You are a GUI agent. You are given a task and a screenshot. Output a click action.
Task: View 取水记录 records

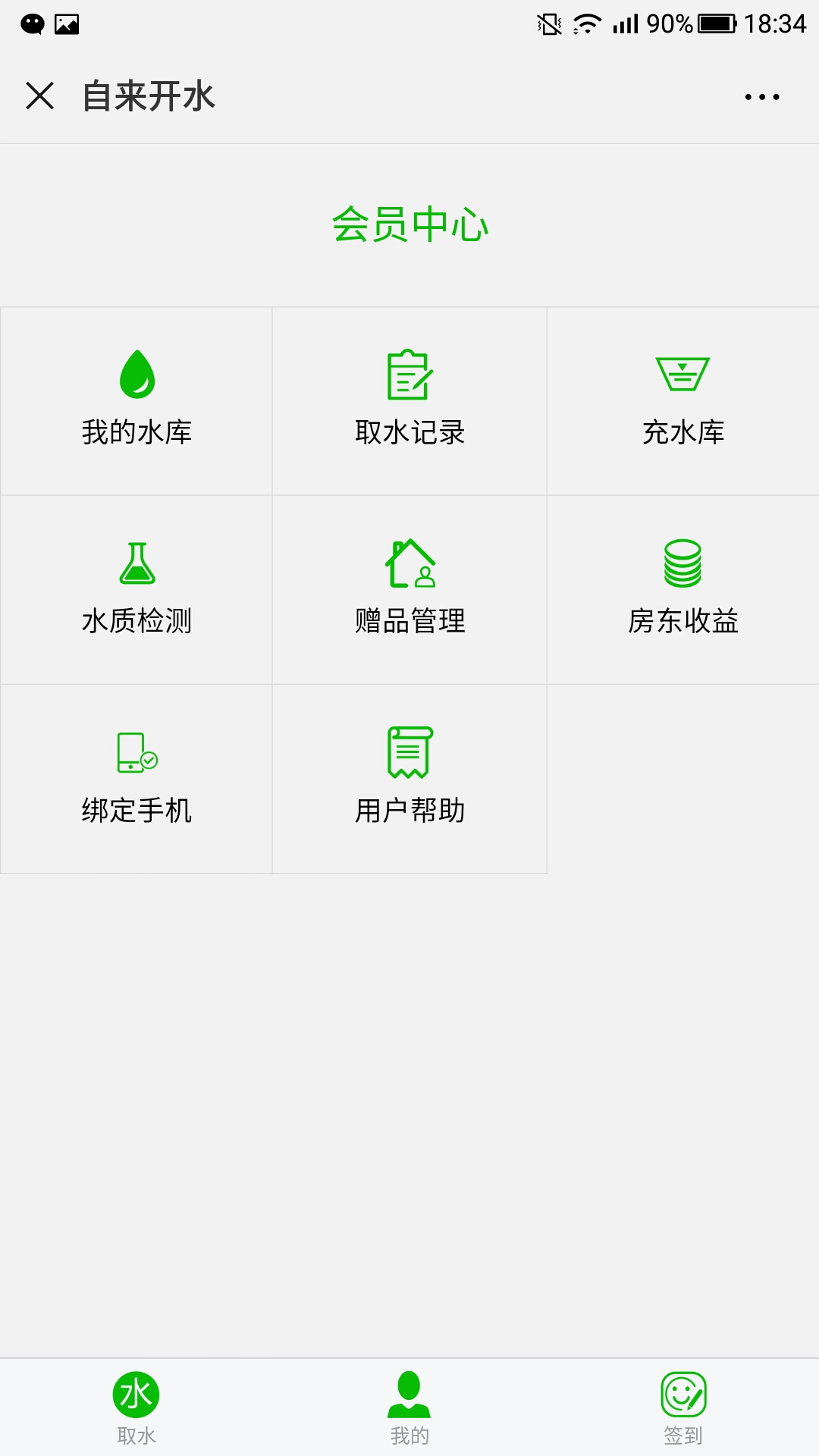409,401
